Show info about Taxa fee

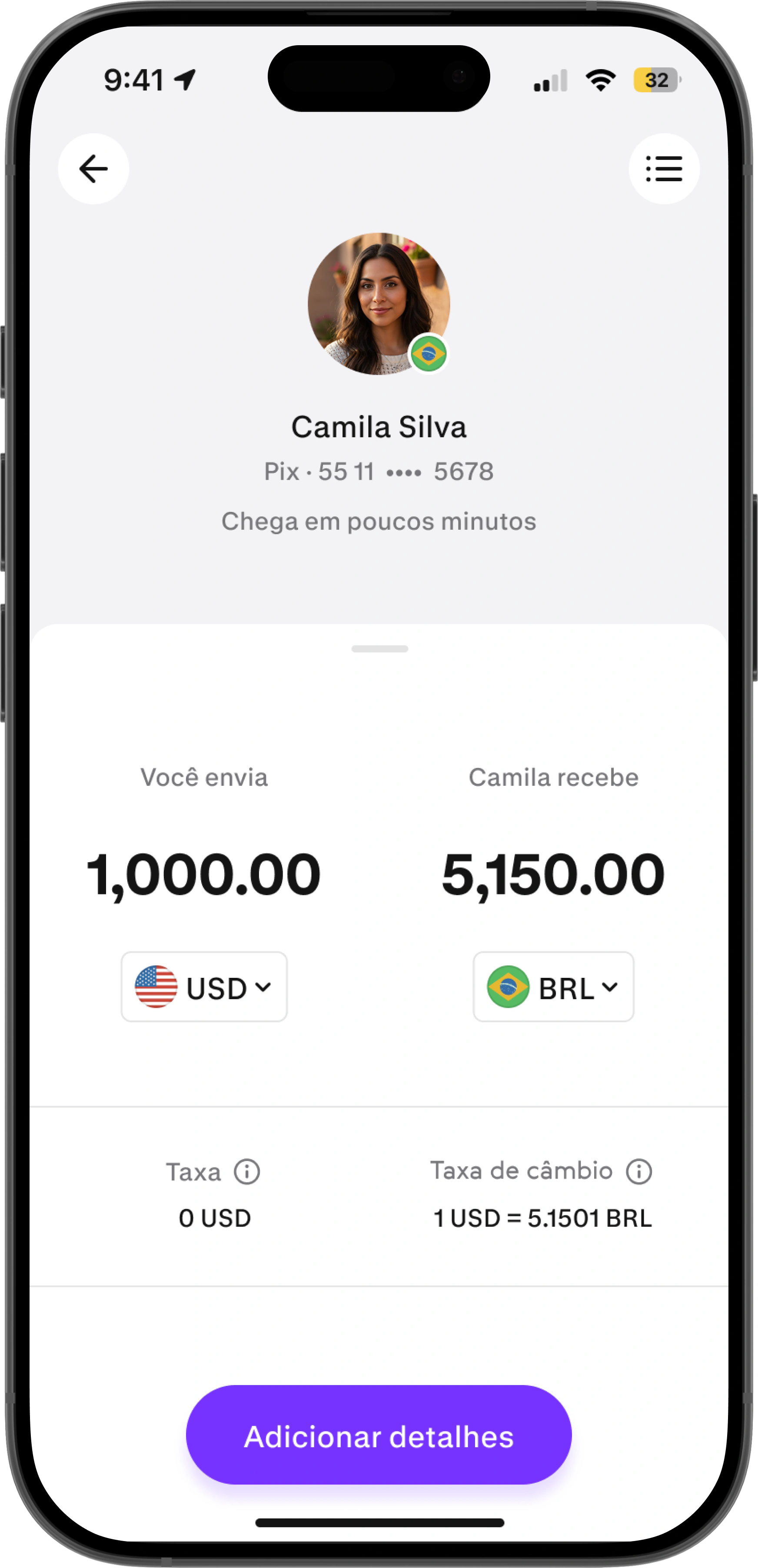[x=247, y=1172]
